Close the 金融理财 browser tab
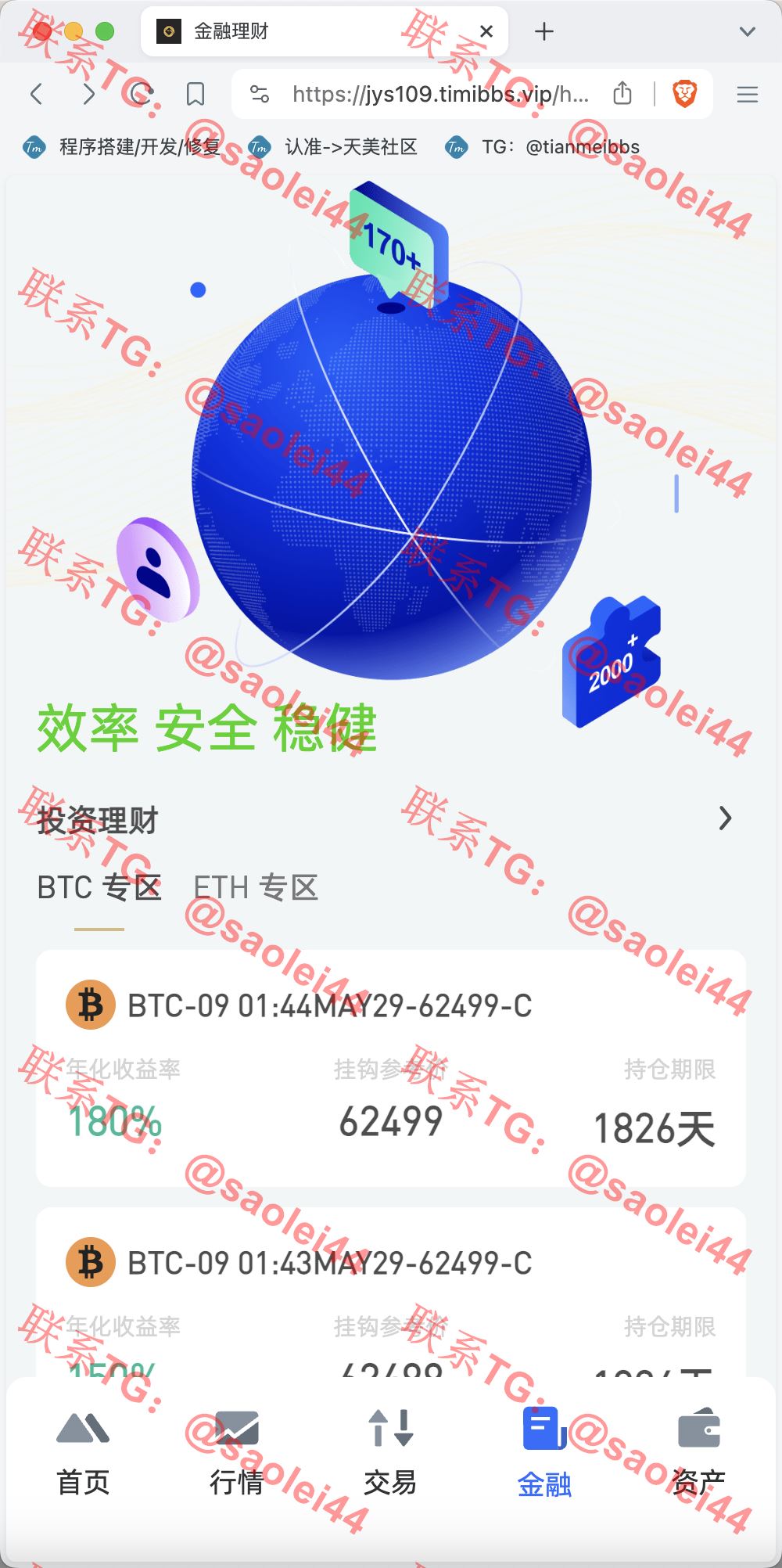This screenshot has height=1568, width=782. tap(486, 31)
